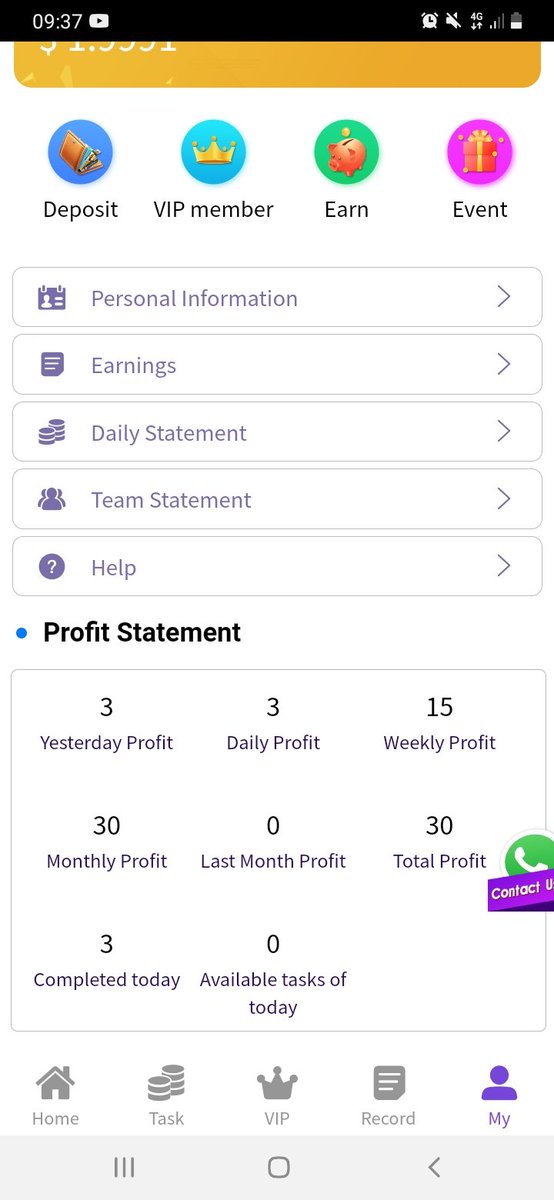Image resolution: width=554 pixels, height=1200 pixels.
Task: Switch to the Home tab
Action: (55, 1096)
